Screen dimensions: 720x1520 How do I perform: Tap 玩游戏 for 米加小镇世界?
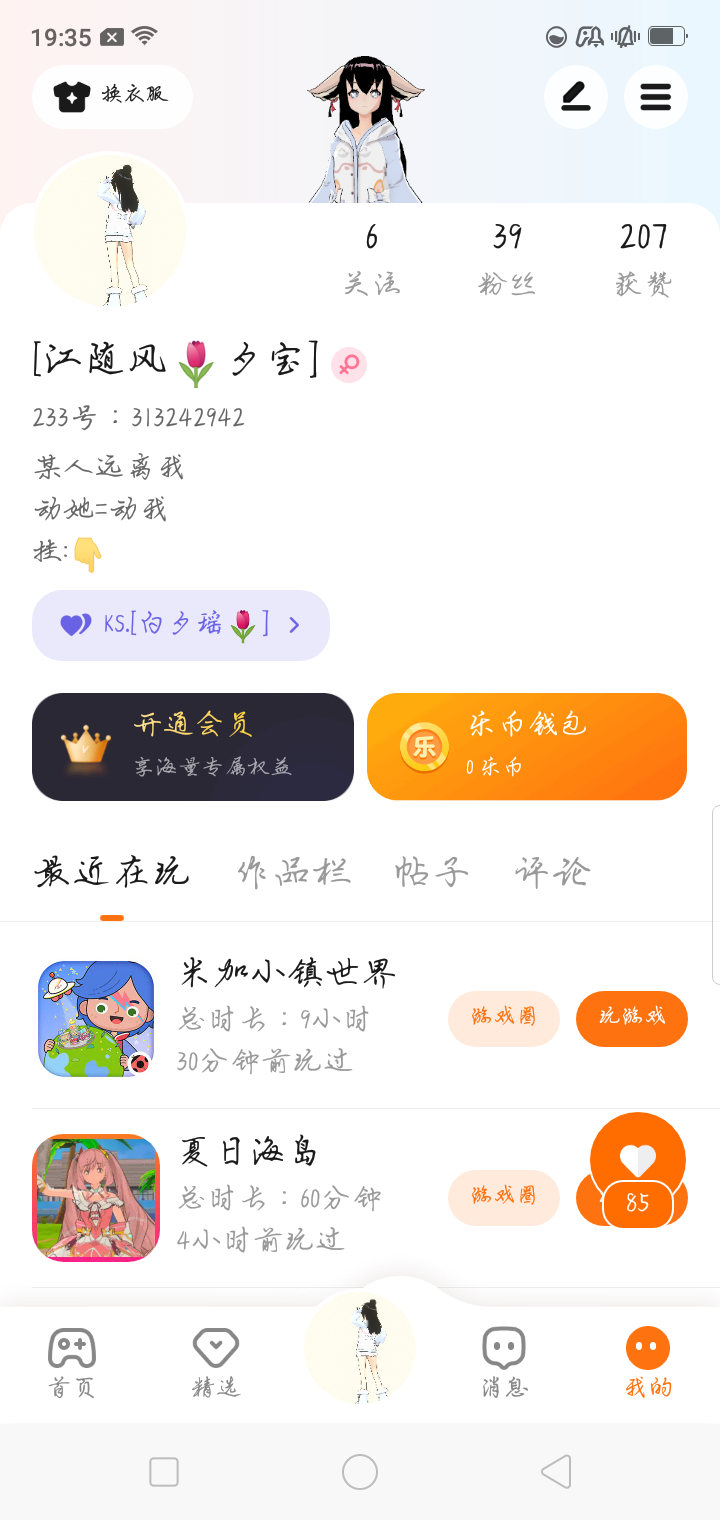point(631,1018)
